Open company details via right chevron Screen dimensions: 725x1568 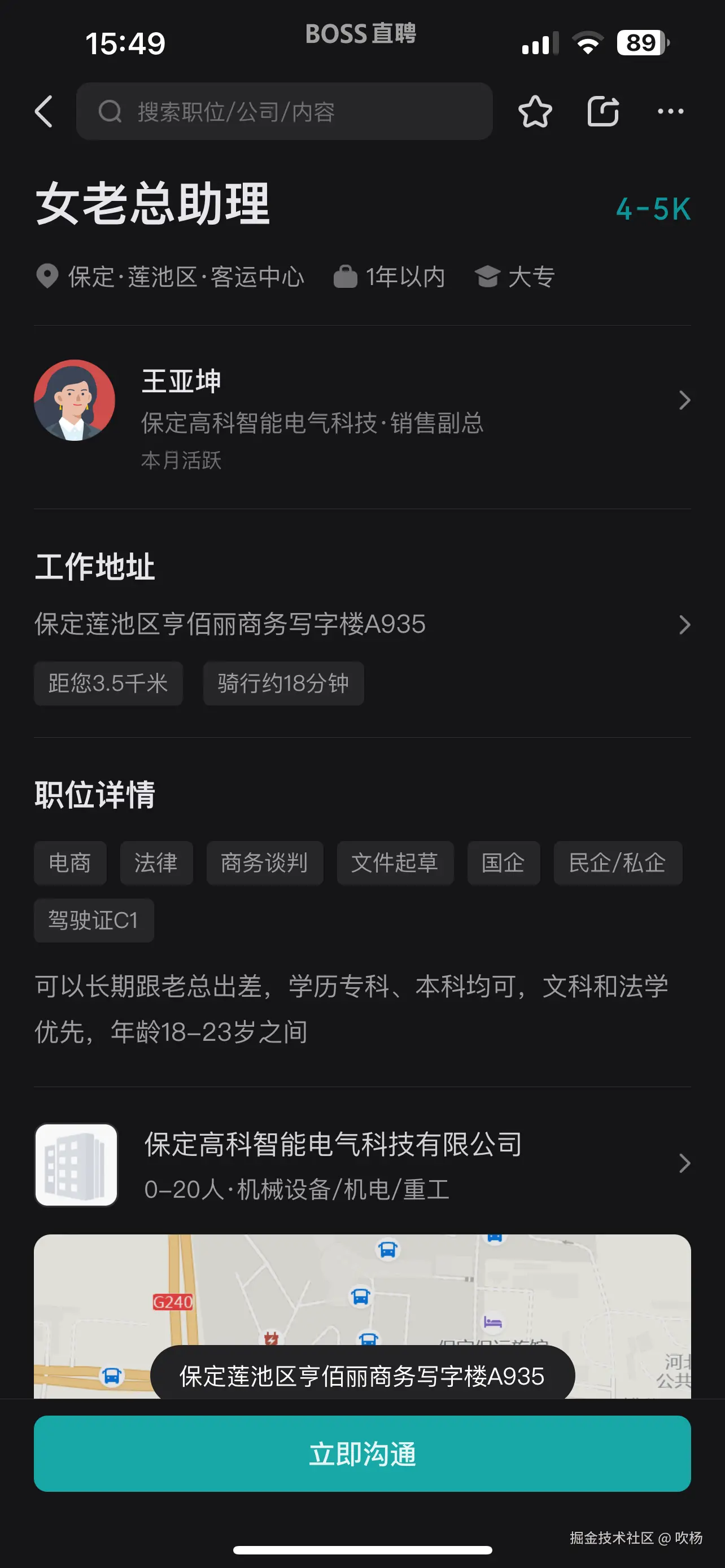(x=684, y=1163)
